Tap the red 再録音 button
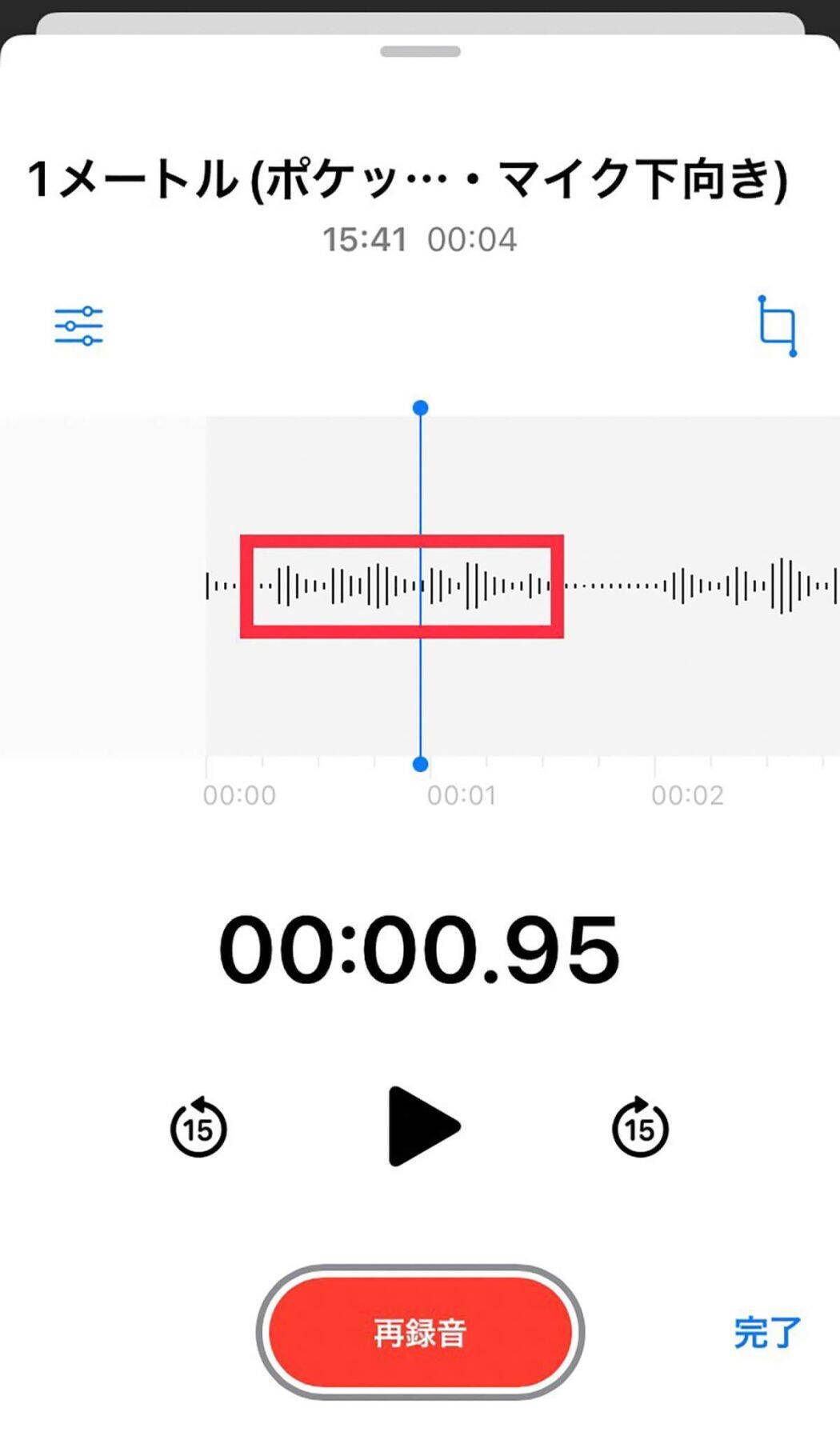840x1440 pixels. (x=420, y=1333)
